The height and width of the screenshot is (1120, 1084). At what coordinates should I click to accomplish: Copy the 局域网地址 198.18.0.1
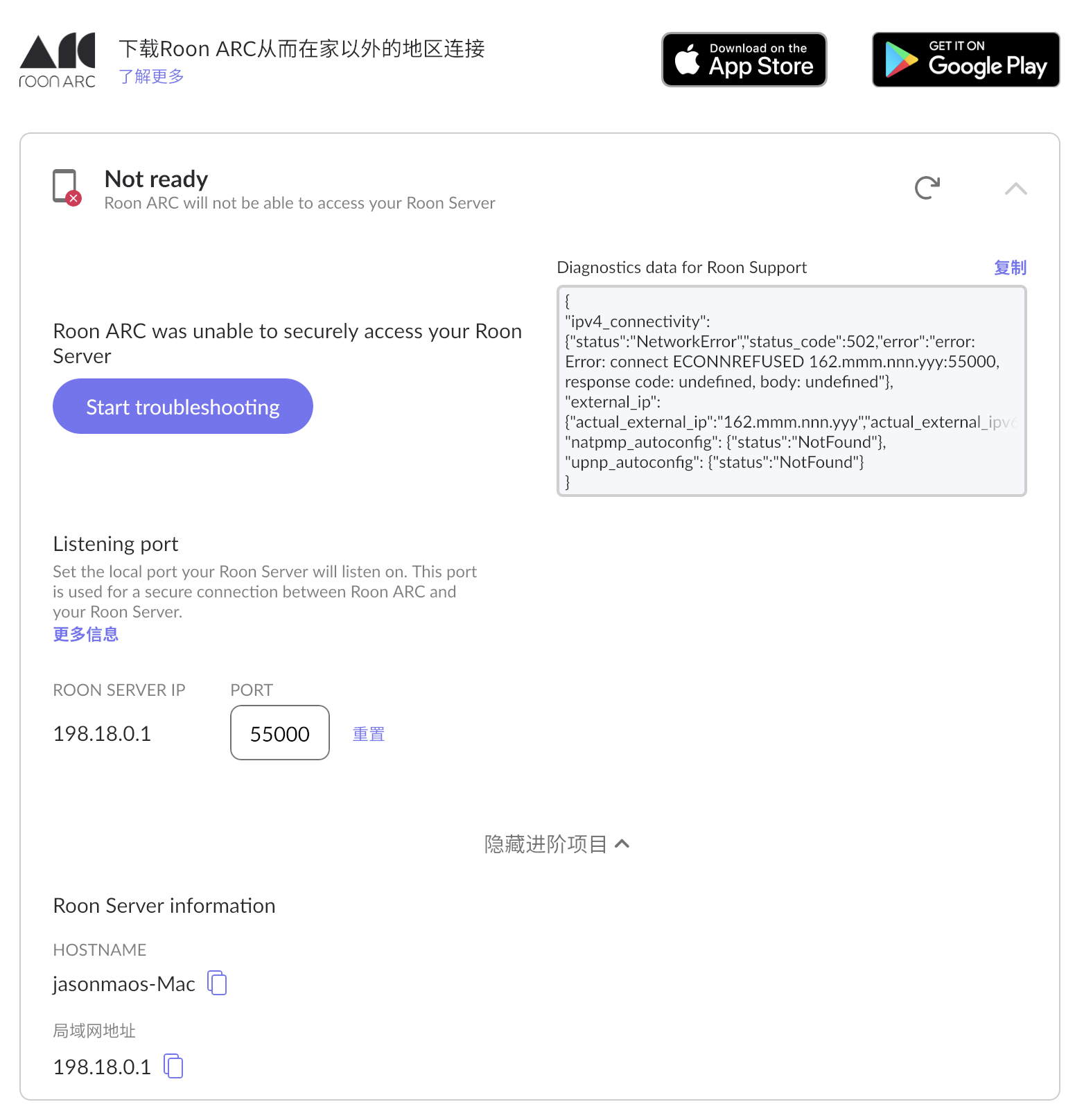pyautogui.click(x=173, y=1066)
